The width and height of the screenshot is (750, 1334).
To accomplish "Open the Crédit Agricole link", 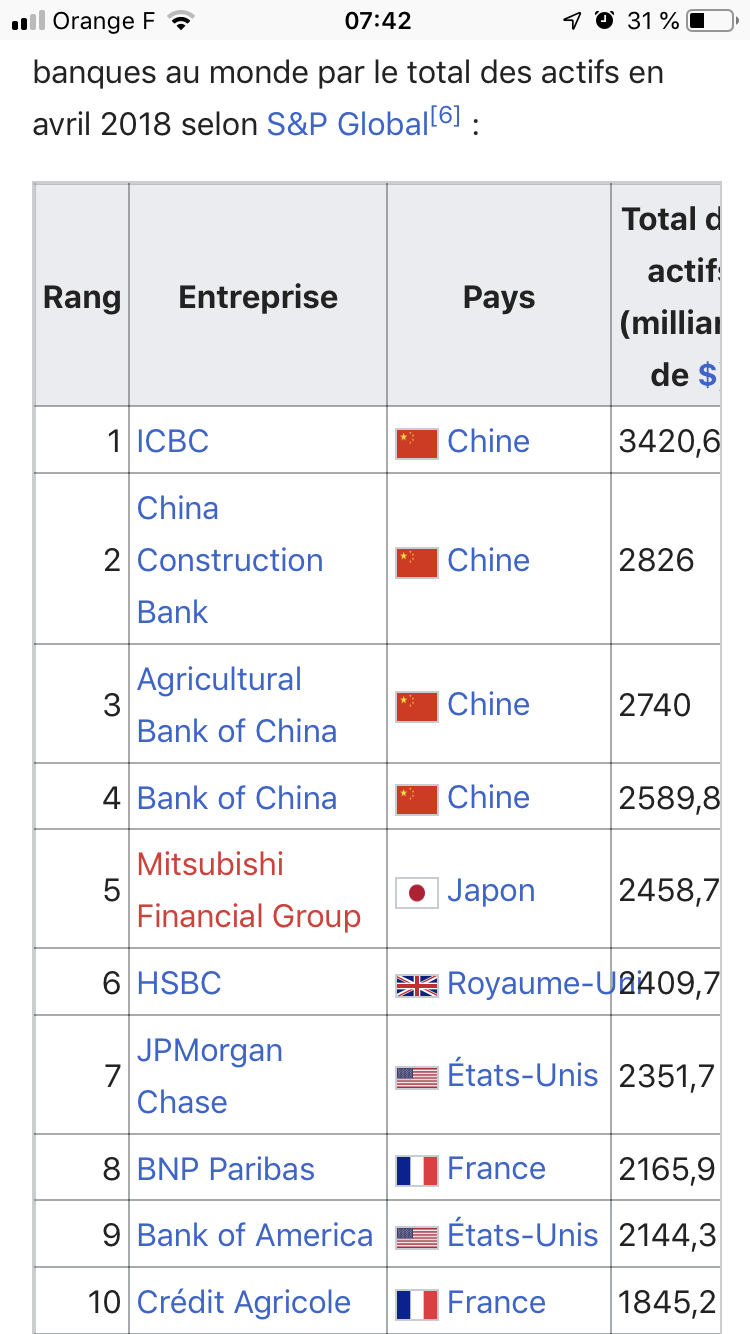I will point(244,1302).
